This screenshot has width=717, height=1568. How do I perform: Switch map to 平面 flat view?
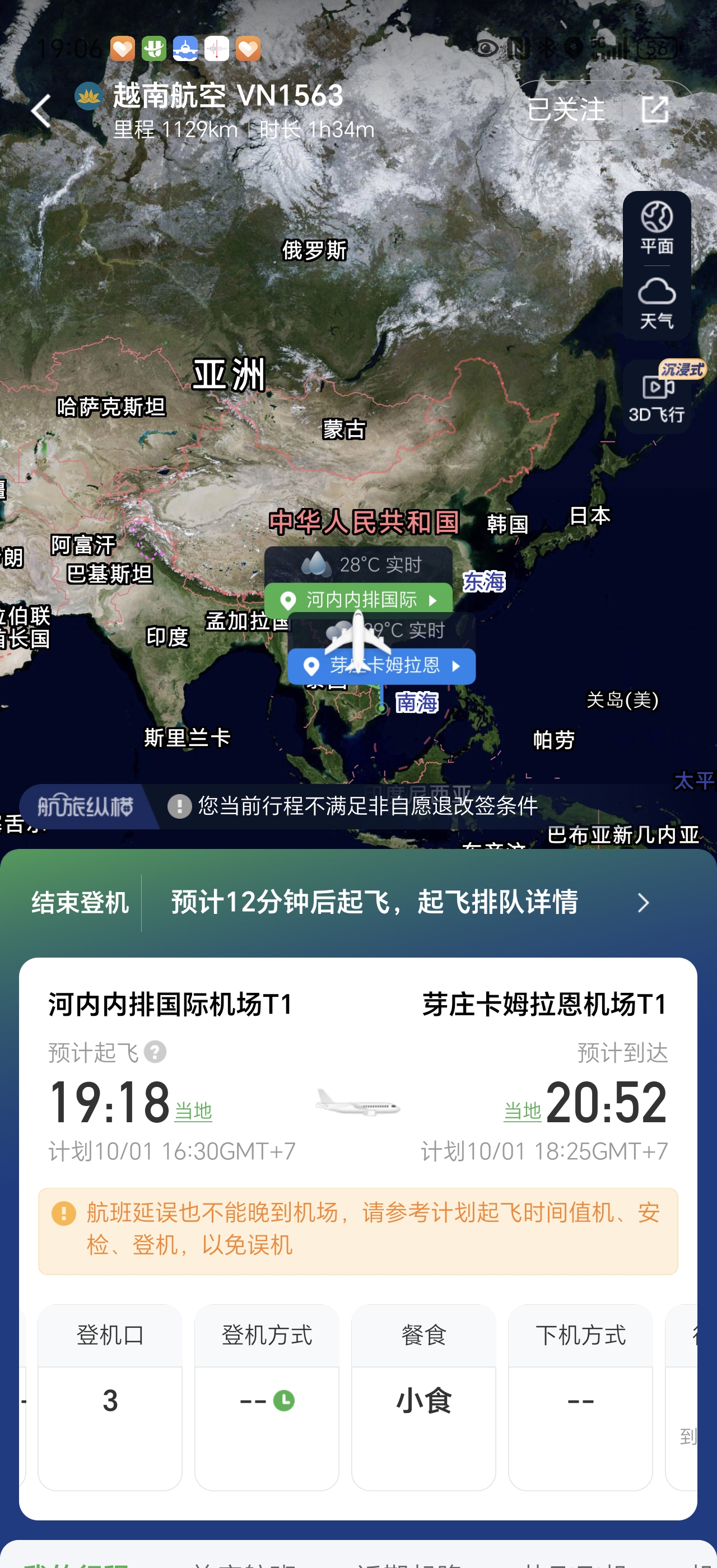coord(656,229)
